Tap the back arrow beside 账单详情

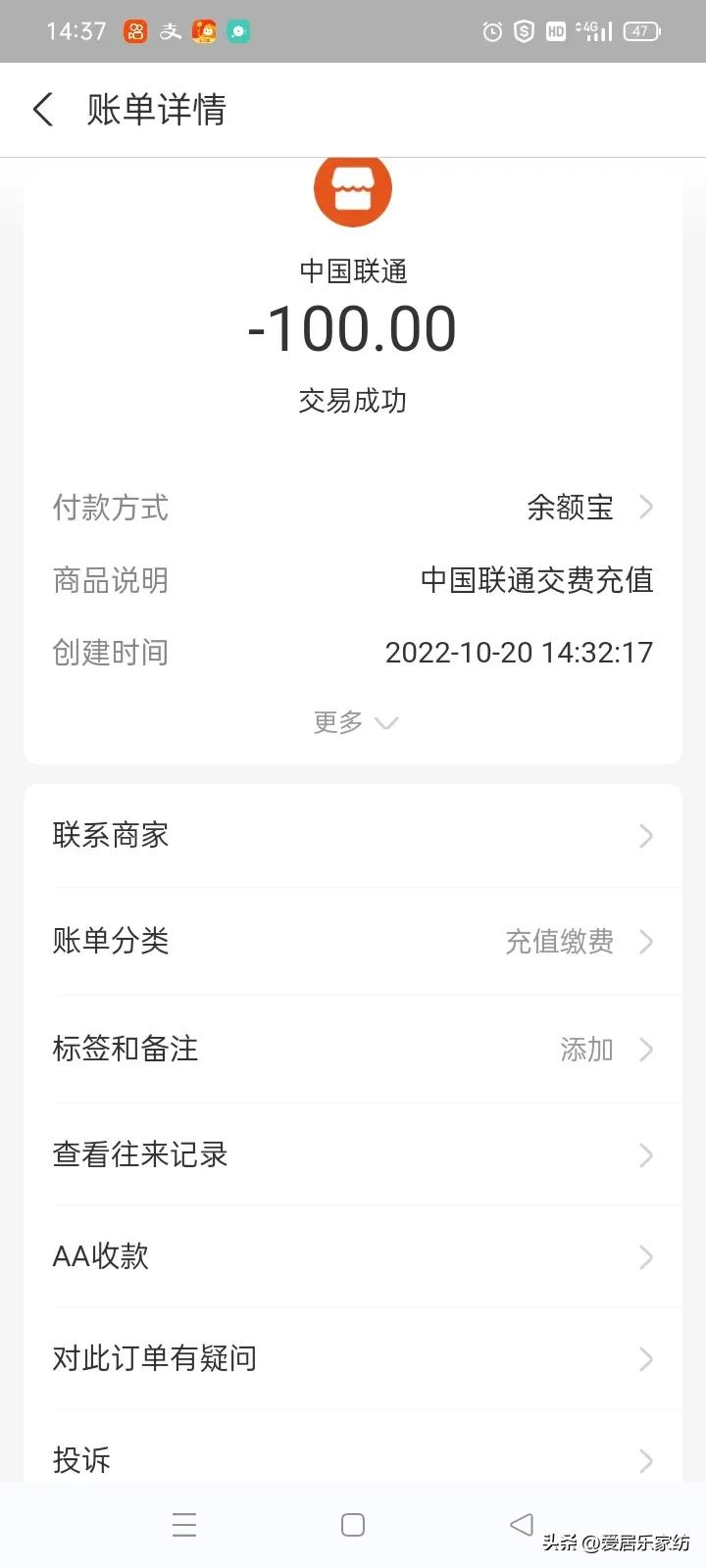tap(42, 110)
